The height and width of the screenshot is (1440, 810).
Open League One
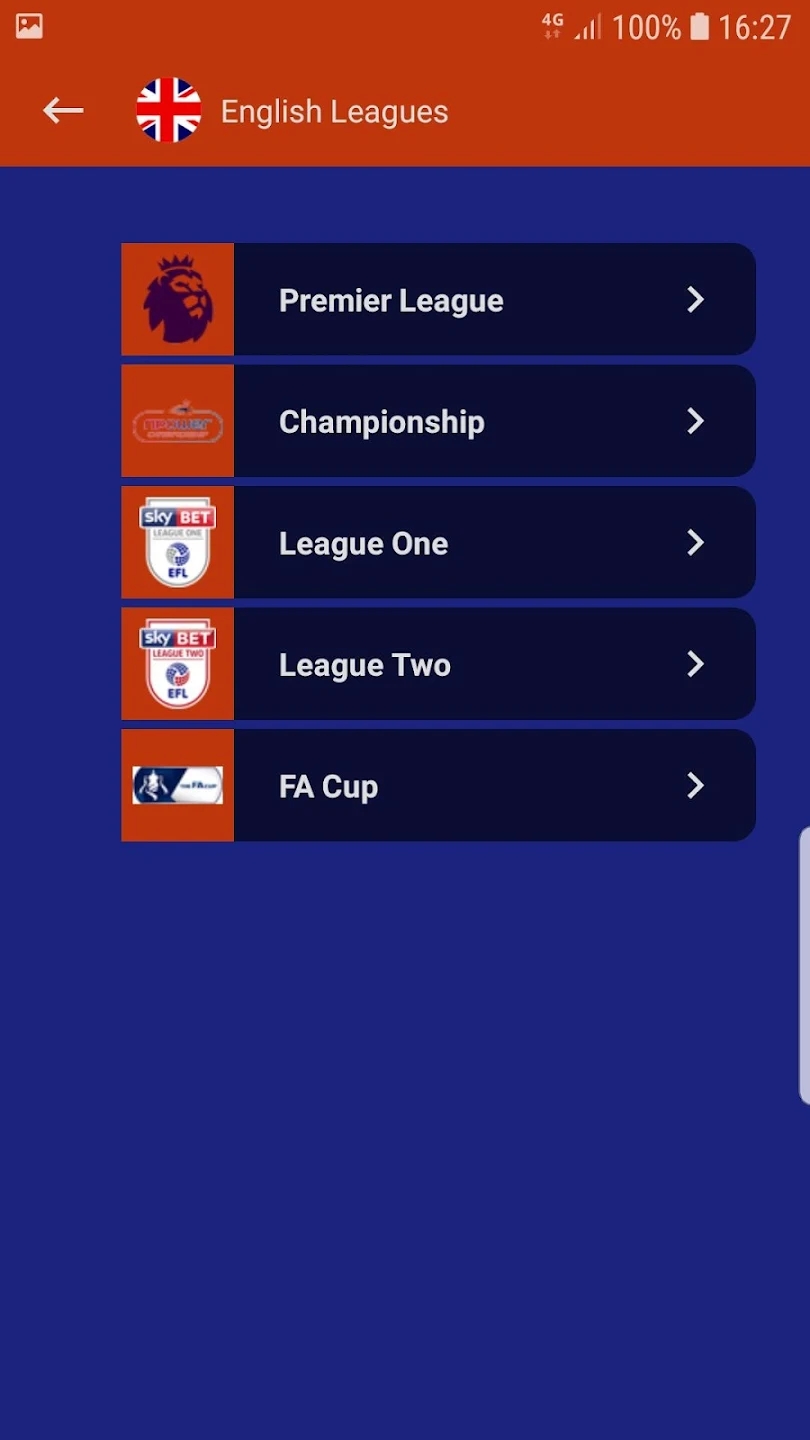coord(438,542)
